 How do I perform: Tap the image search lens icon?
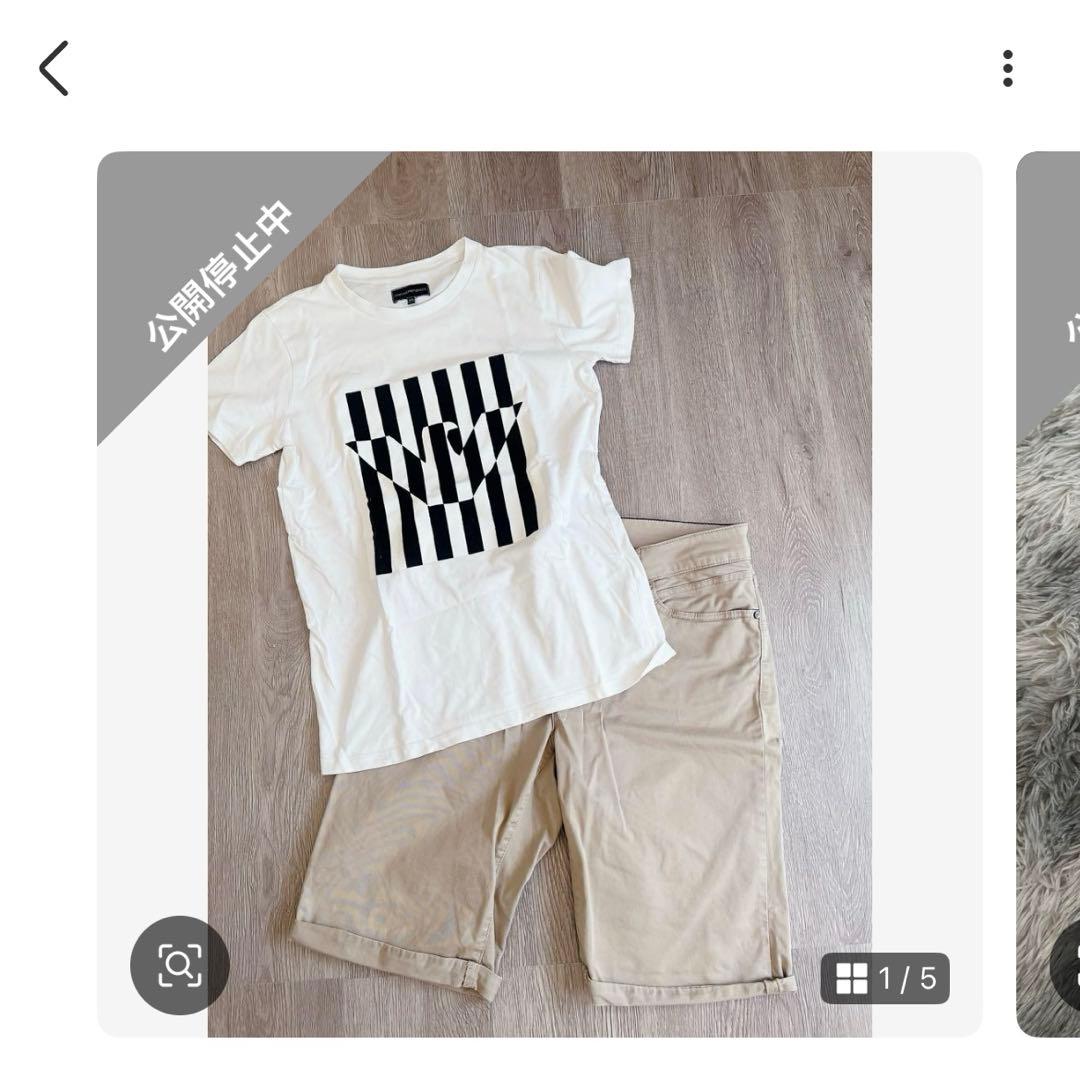[x=180, y=965]
